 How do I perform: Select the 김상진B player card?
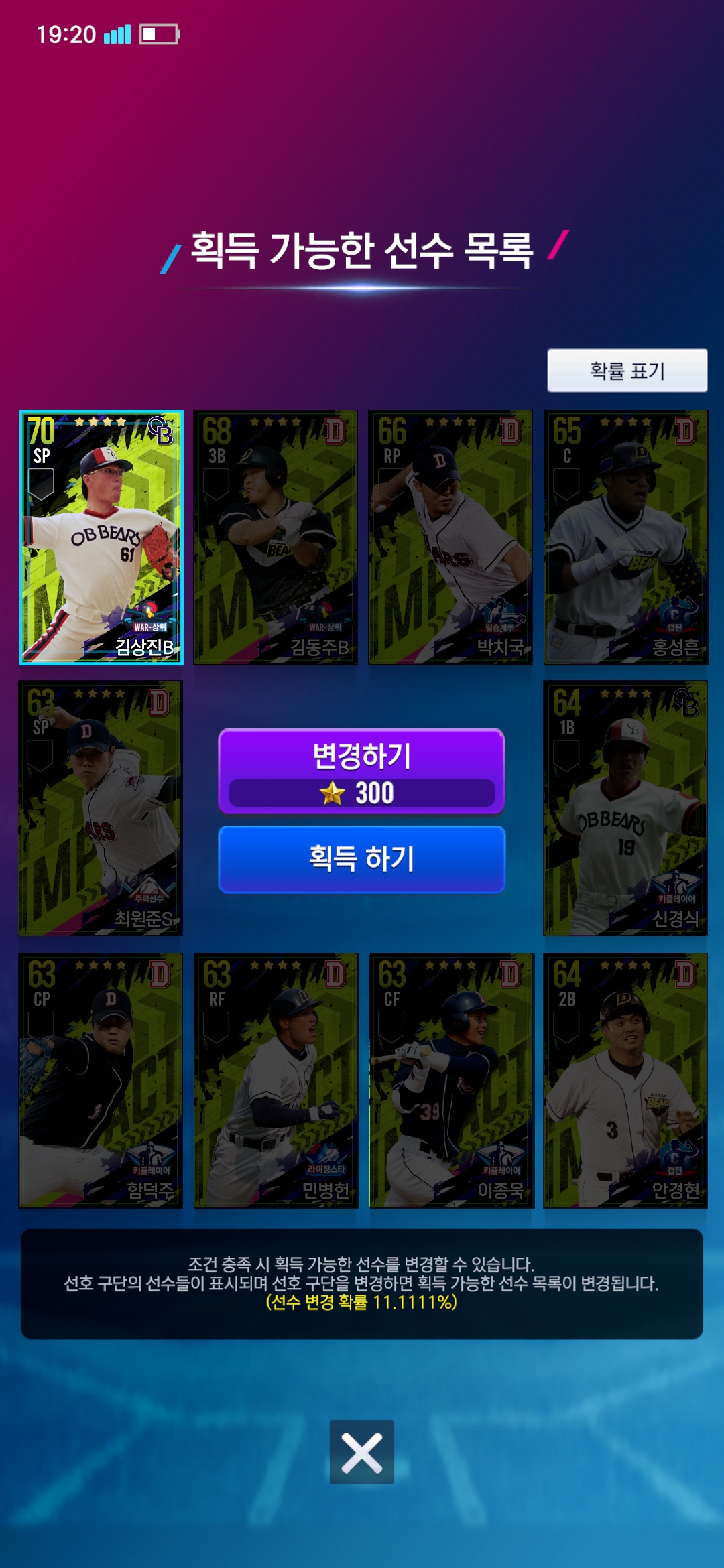pyautogui.click(x=101, y=537)
